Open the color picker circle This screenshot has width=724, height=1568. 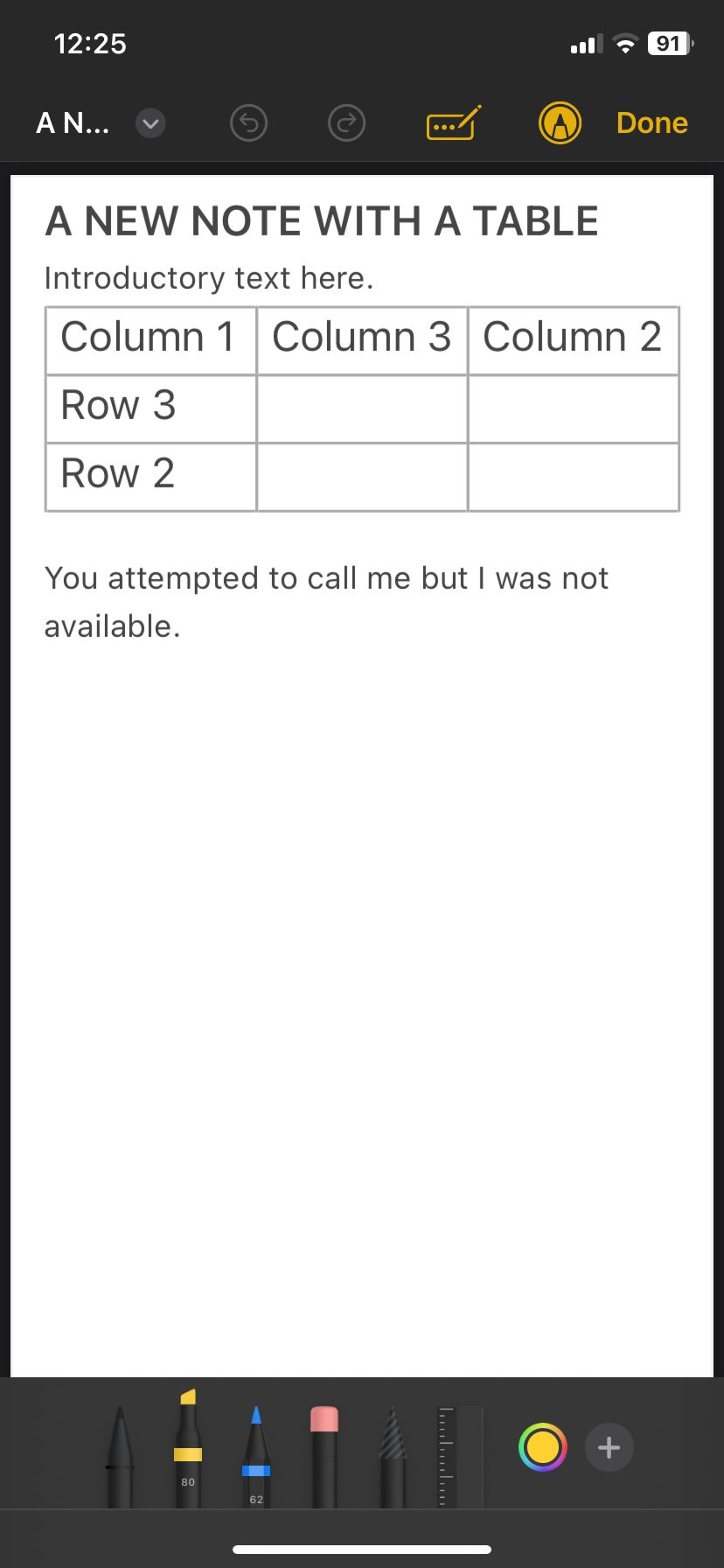click(x=542, y=1447)
